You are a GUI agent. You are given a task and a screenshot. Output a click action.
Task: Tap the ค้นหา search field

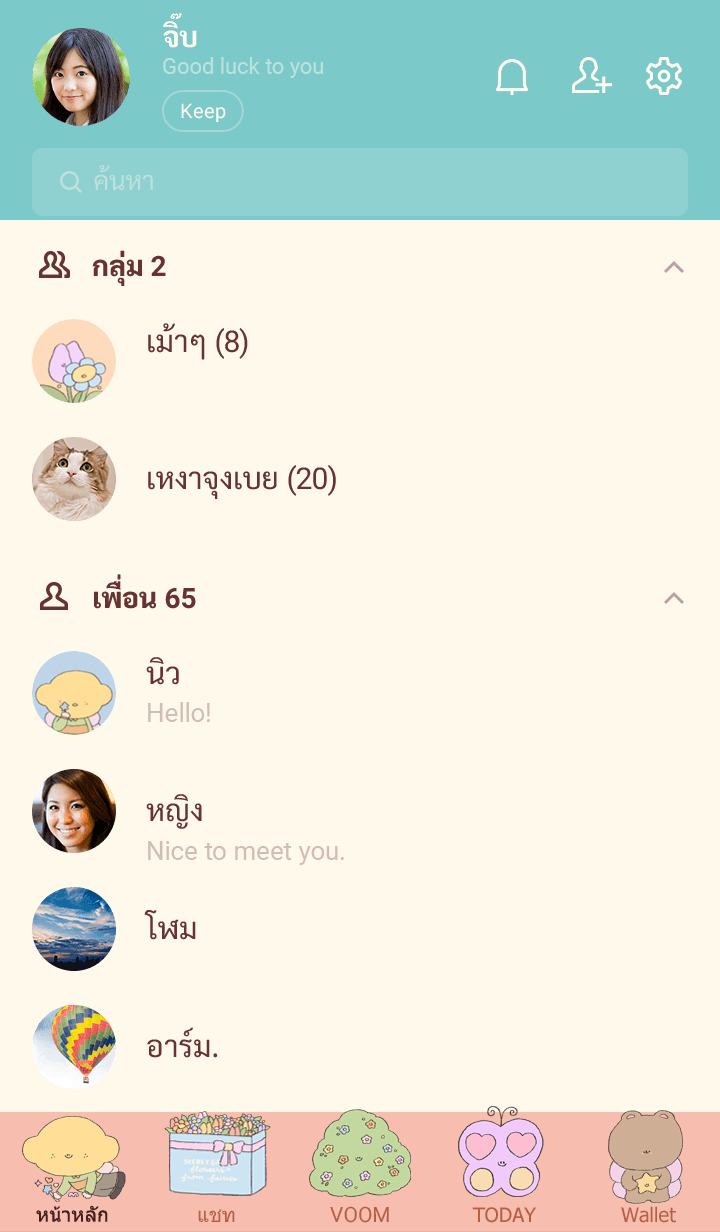(x=360, y=182)
